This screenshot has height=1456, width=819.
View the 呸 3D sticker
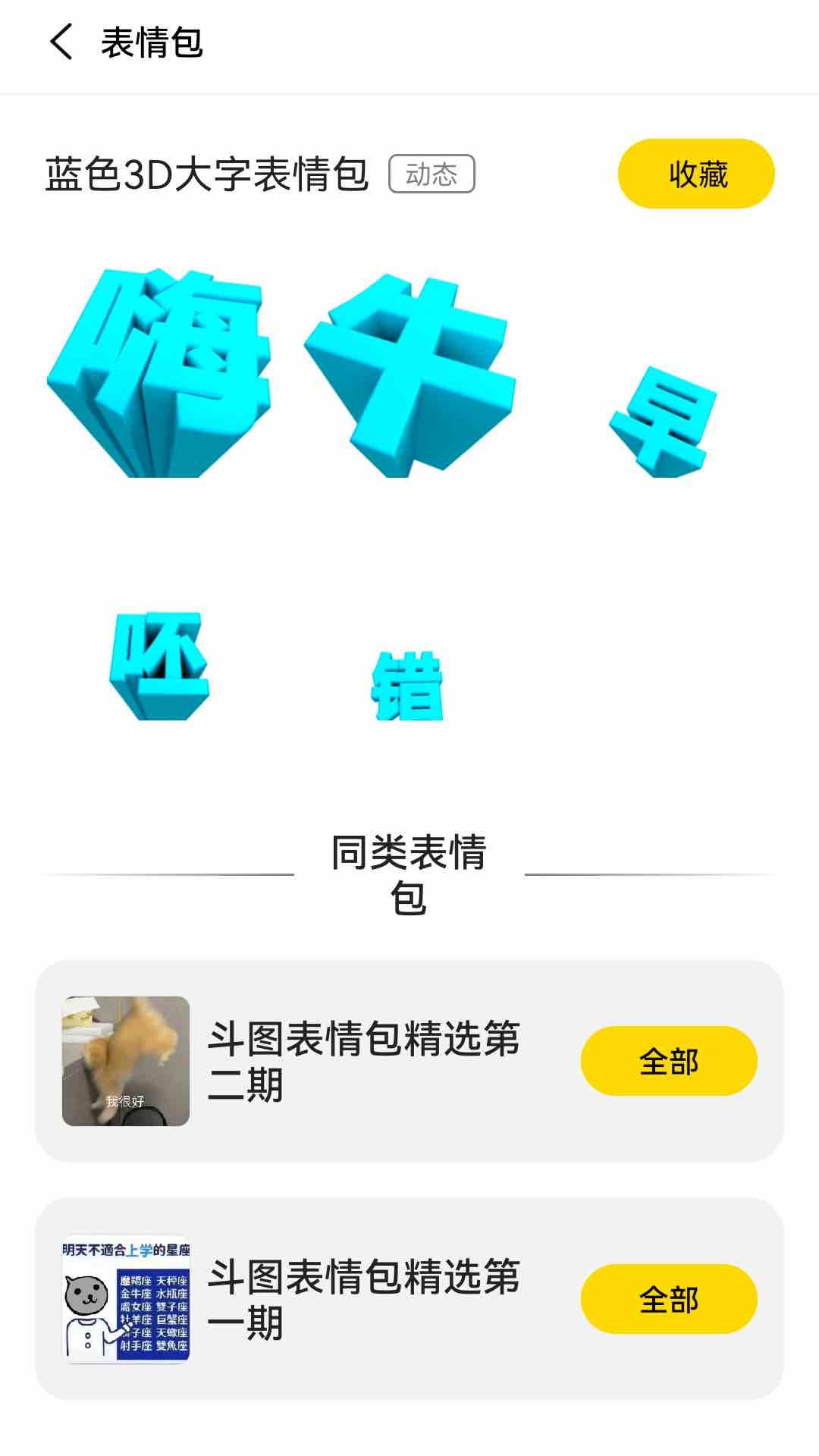(160, 665)
